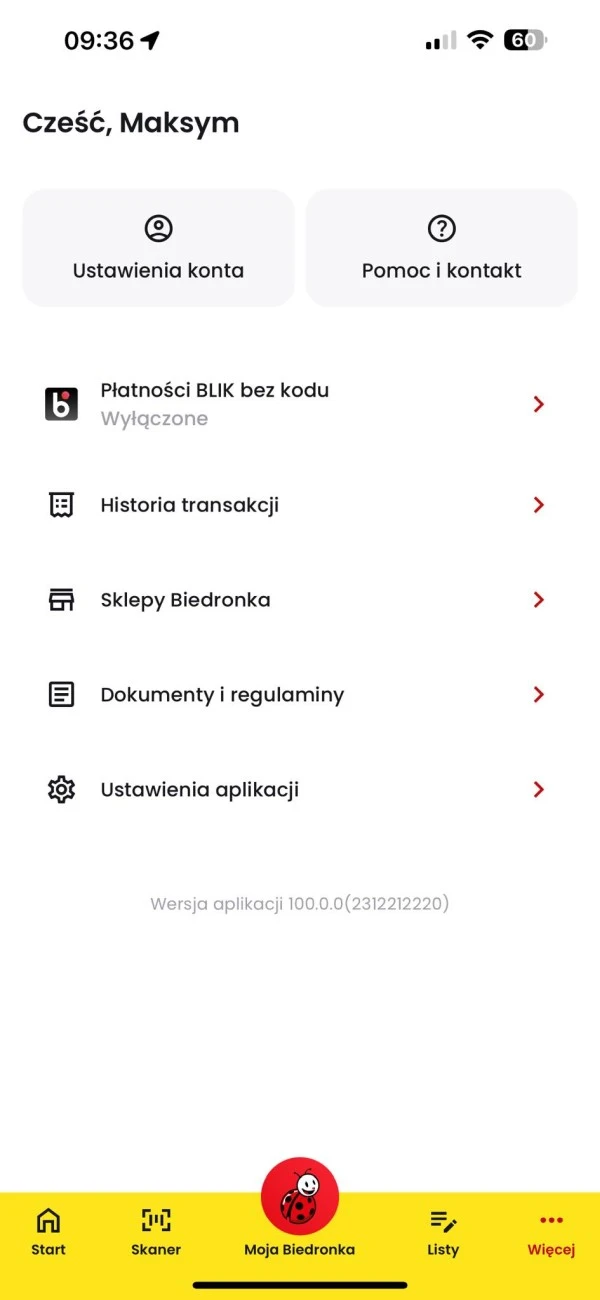Open the Skaner tab
This screenshot has width=600, height=1300.
tap(156, 1232)
